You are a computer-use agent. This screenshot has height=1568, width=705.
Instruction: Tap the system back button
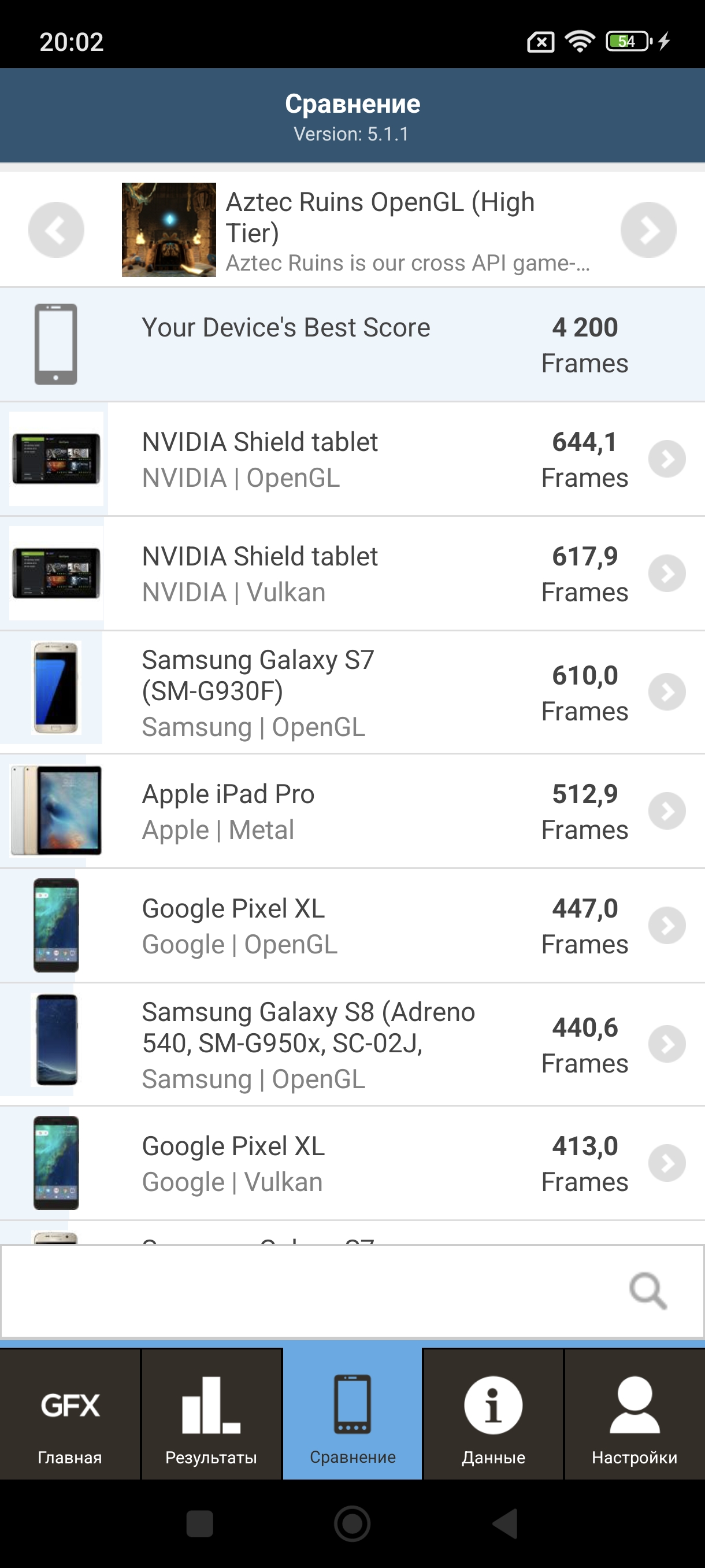pos(504,1523)
